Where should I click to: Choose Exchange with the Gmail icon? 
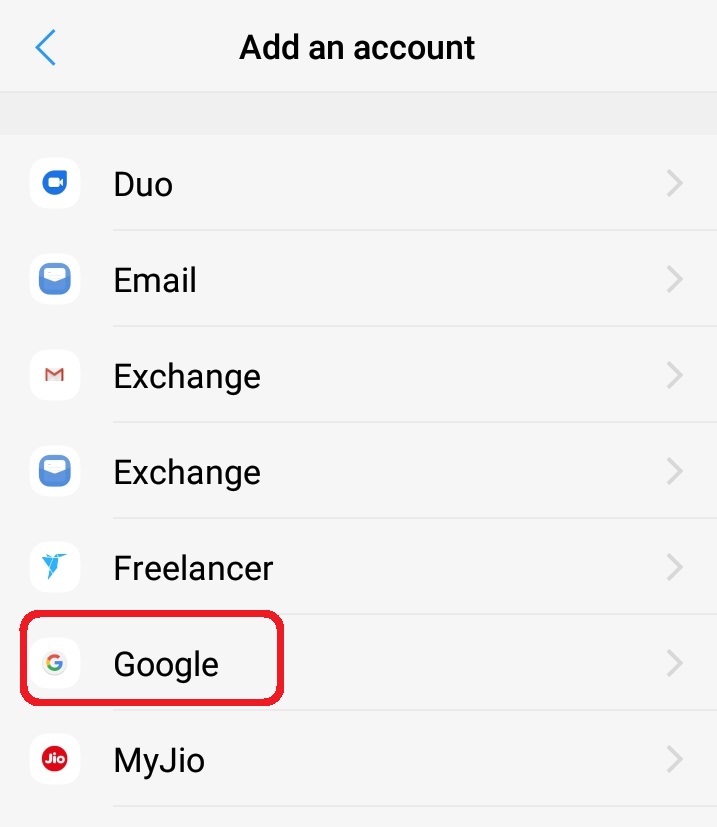tap(358, 376)
